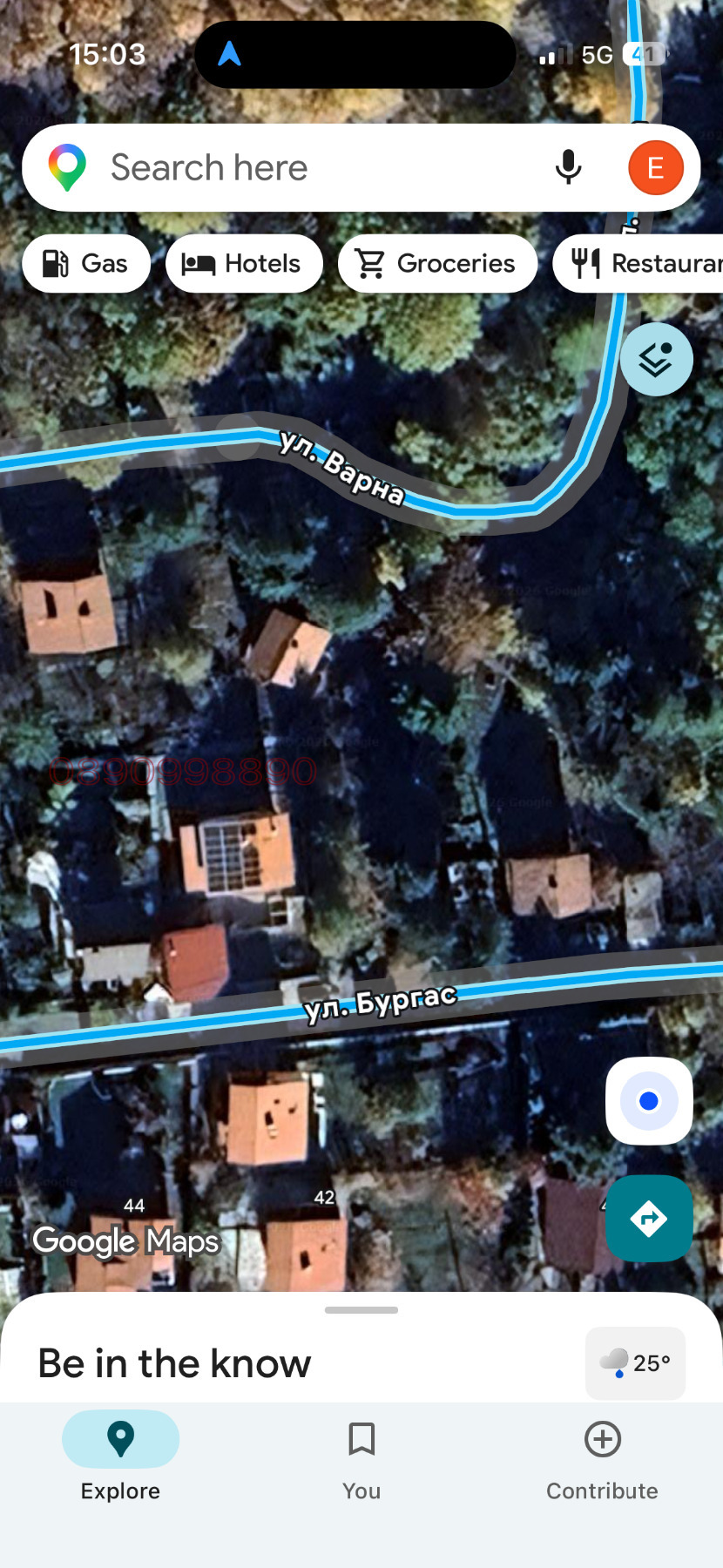Screen dimensions: 723x1568
Task: Center the map on my location
Action: (x=649, y=1101)
